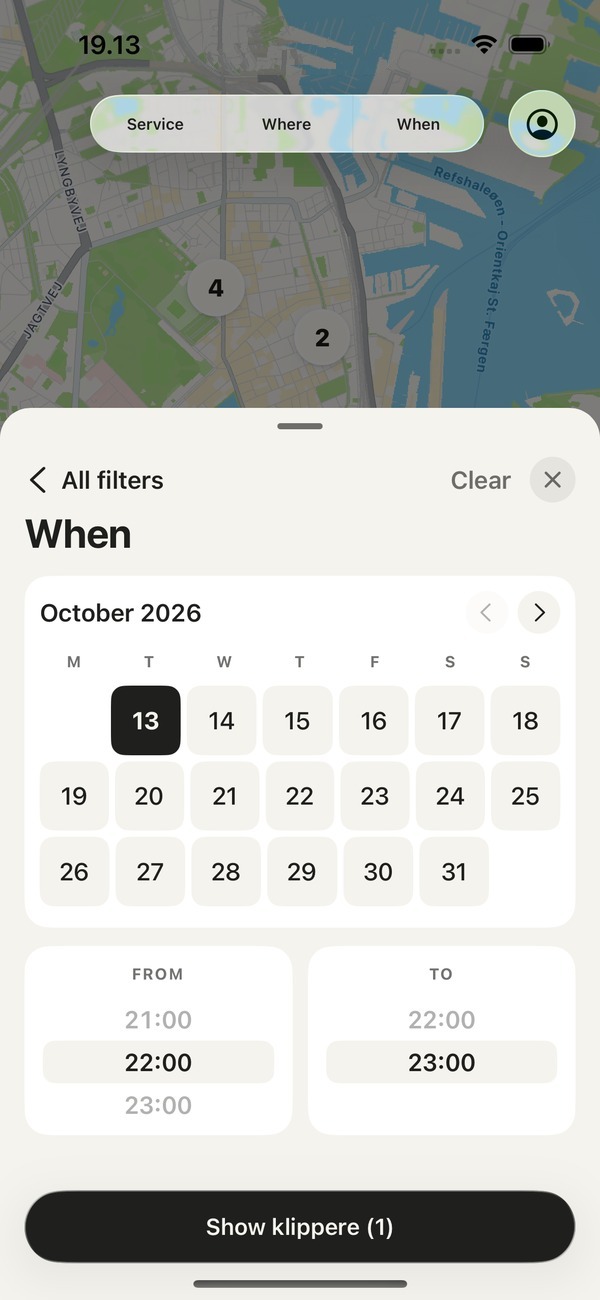Select October 17
Screen dimensions: 600x1300
[x=450, y=720]
